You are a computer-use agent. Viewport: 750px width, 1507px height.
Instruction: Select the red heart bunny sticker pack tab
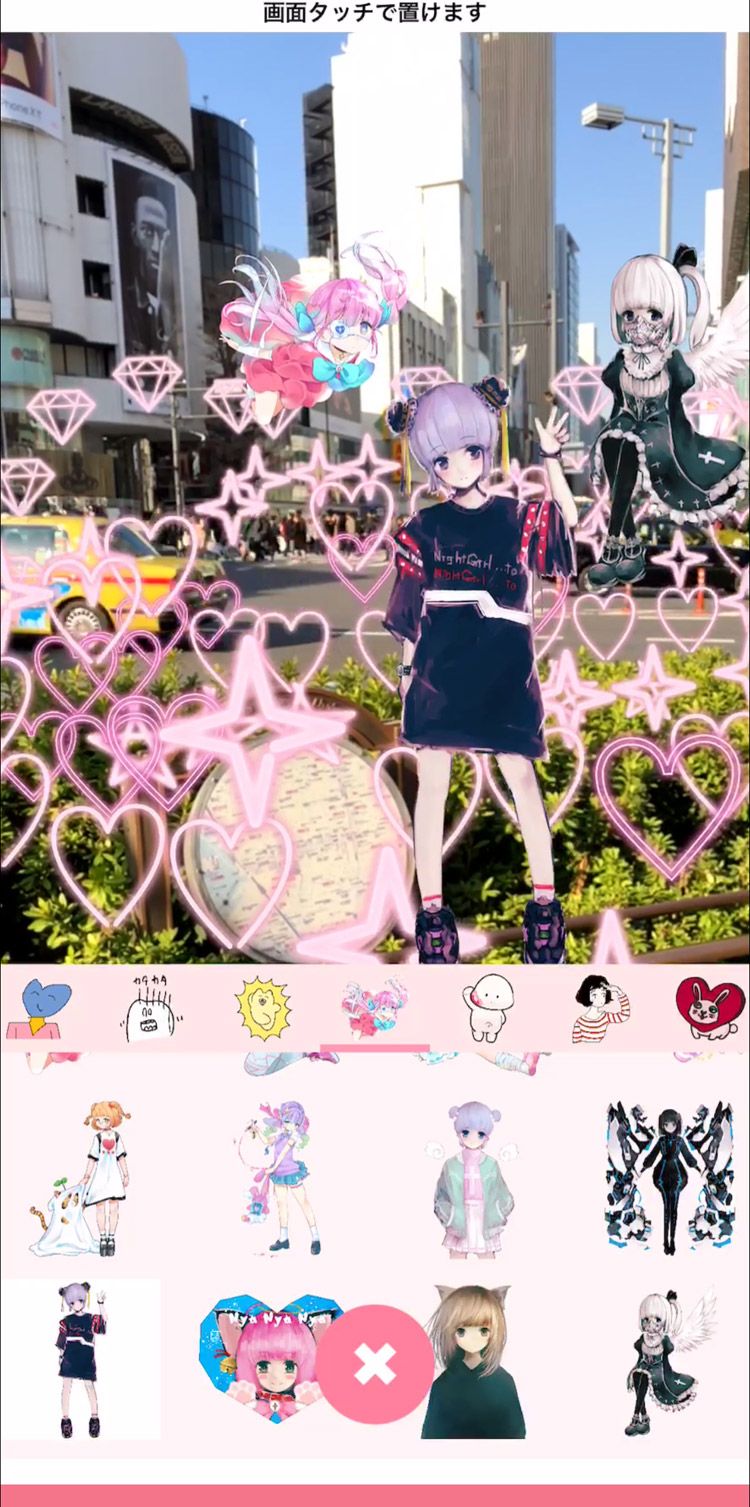click(710, 1008)
